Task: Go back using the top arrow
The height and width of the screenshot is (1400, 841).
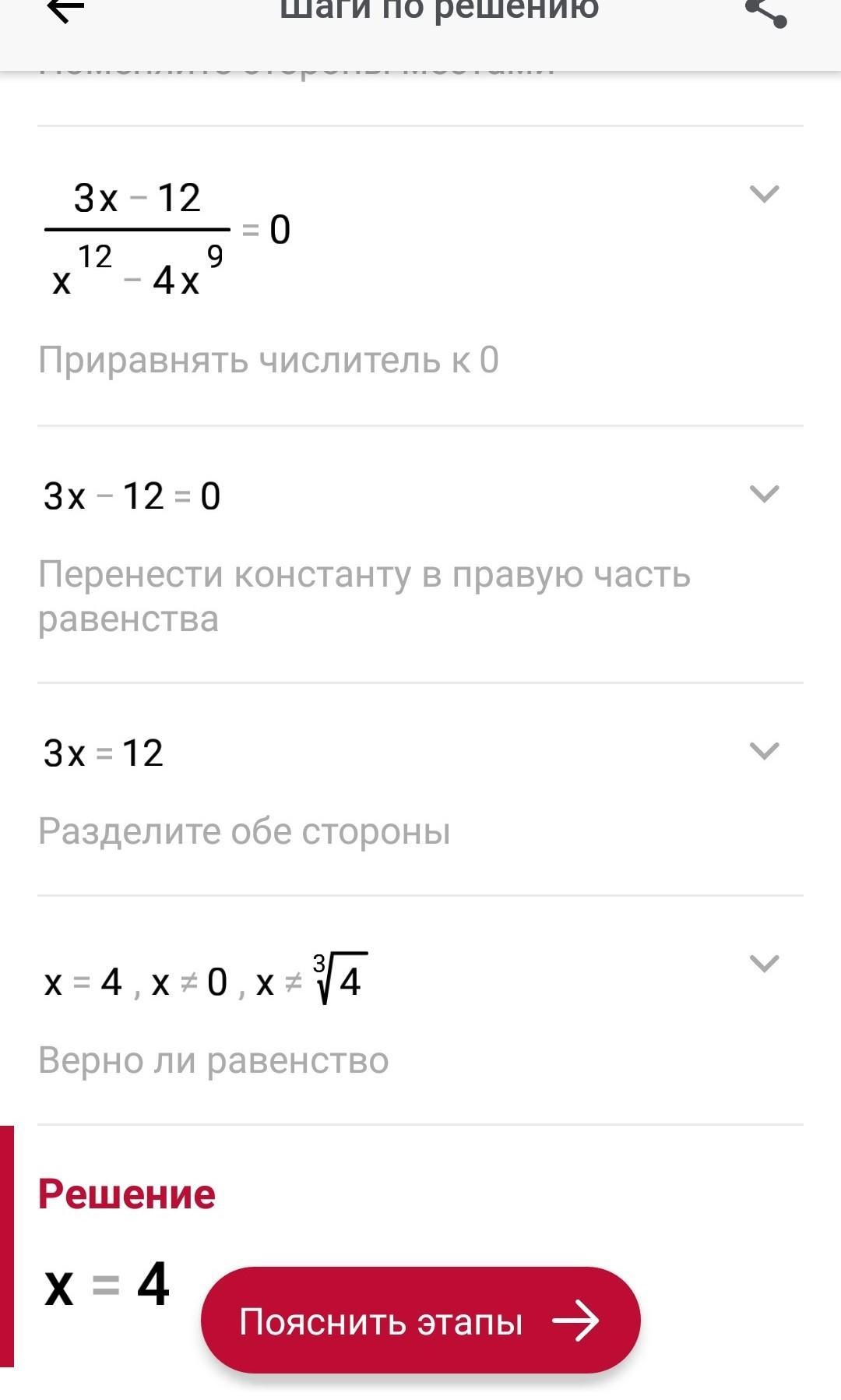Action: pos(65,9)
